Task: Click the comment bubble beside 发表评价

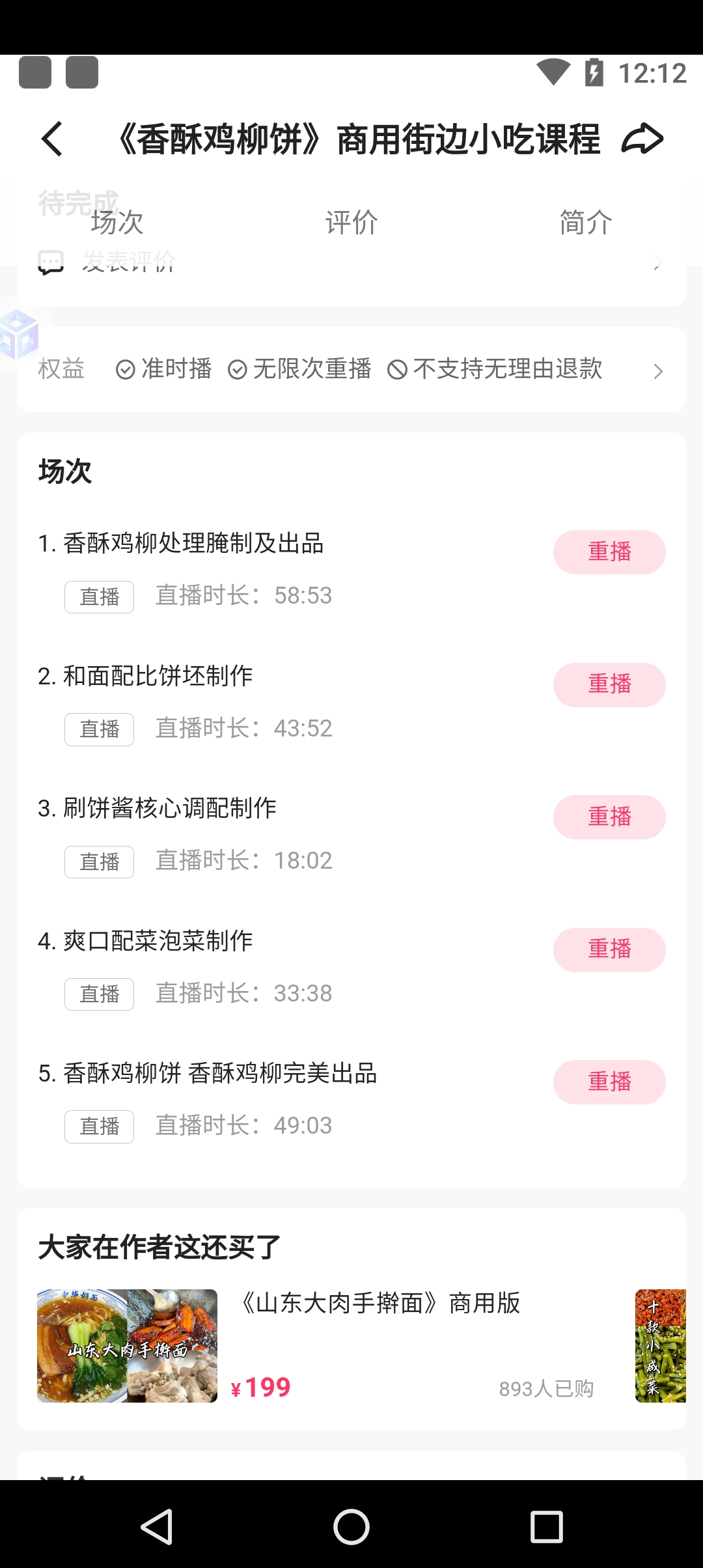Action: click(x=51, y=261)
